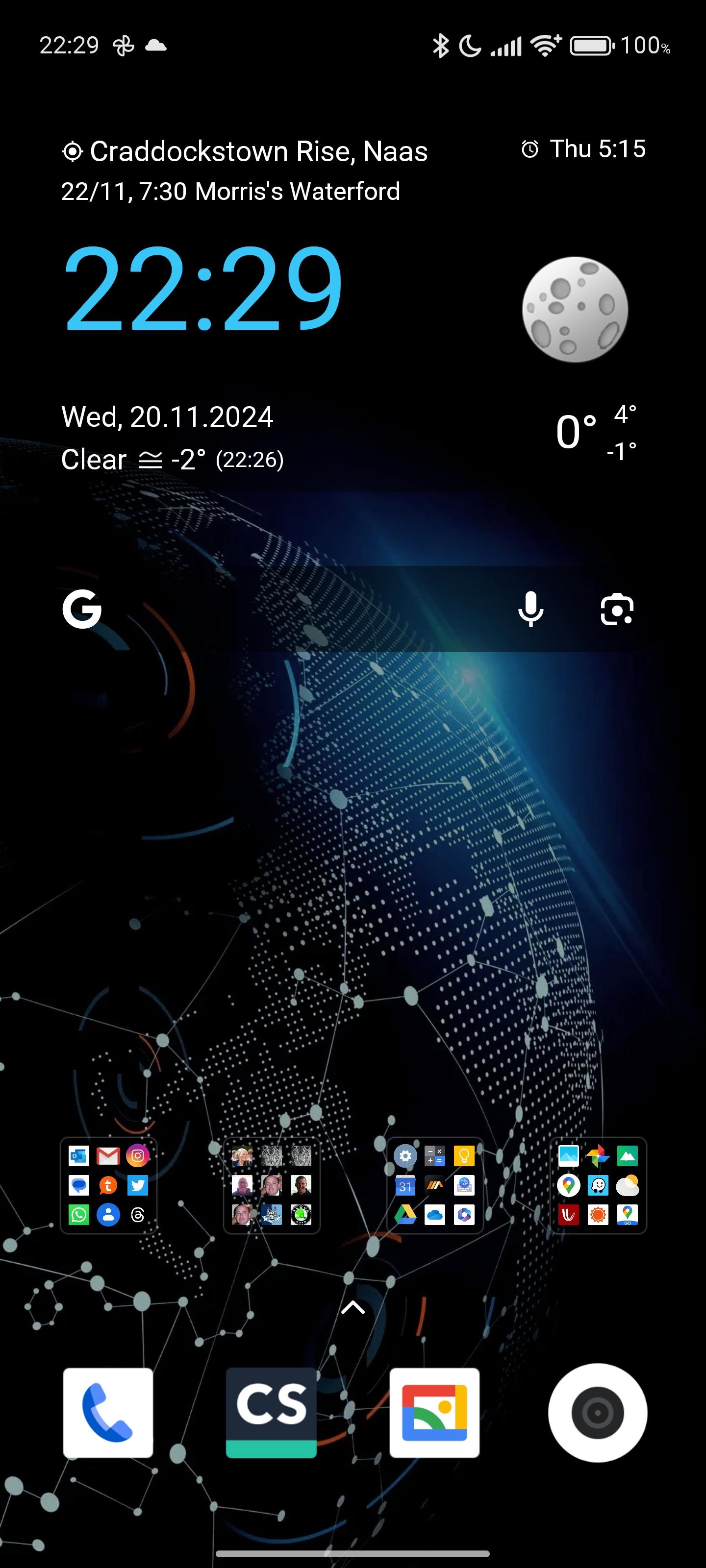Open the Phone dialer app
This screenshot has height=1568, width=706.
pyautogui.click(x=108, y=1413)
